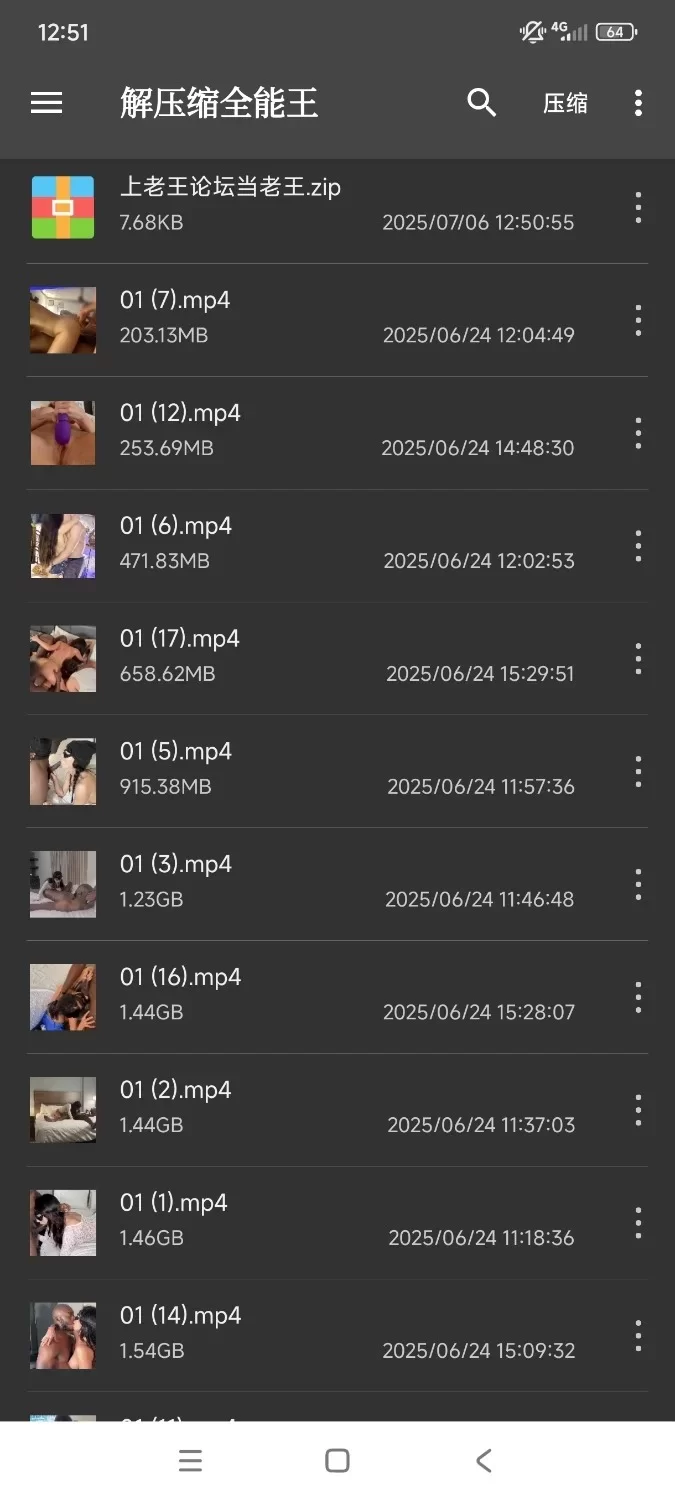Show more options for 01 (17).mp4
Viewport: 675px width, 1500px height.
[x=638, y=659]
